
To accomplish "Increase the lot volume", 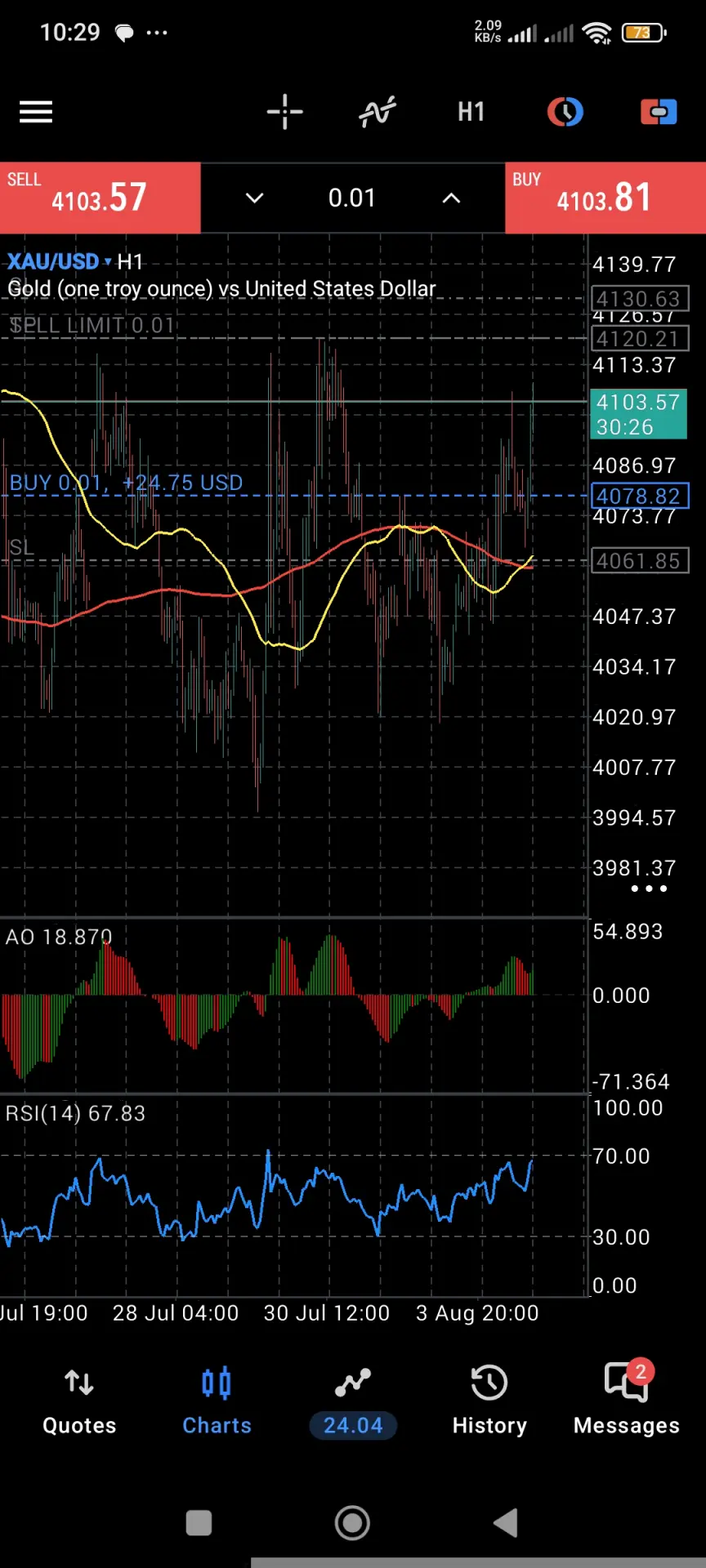I will click(451, 198).
